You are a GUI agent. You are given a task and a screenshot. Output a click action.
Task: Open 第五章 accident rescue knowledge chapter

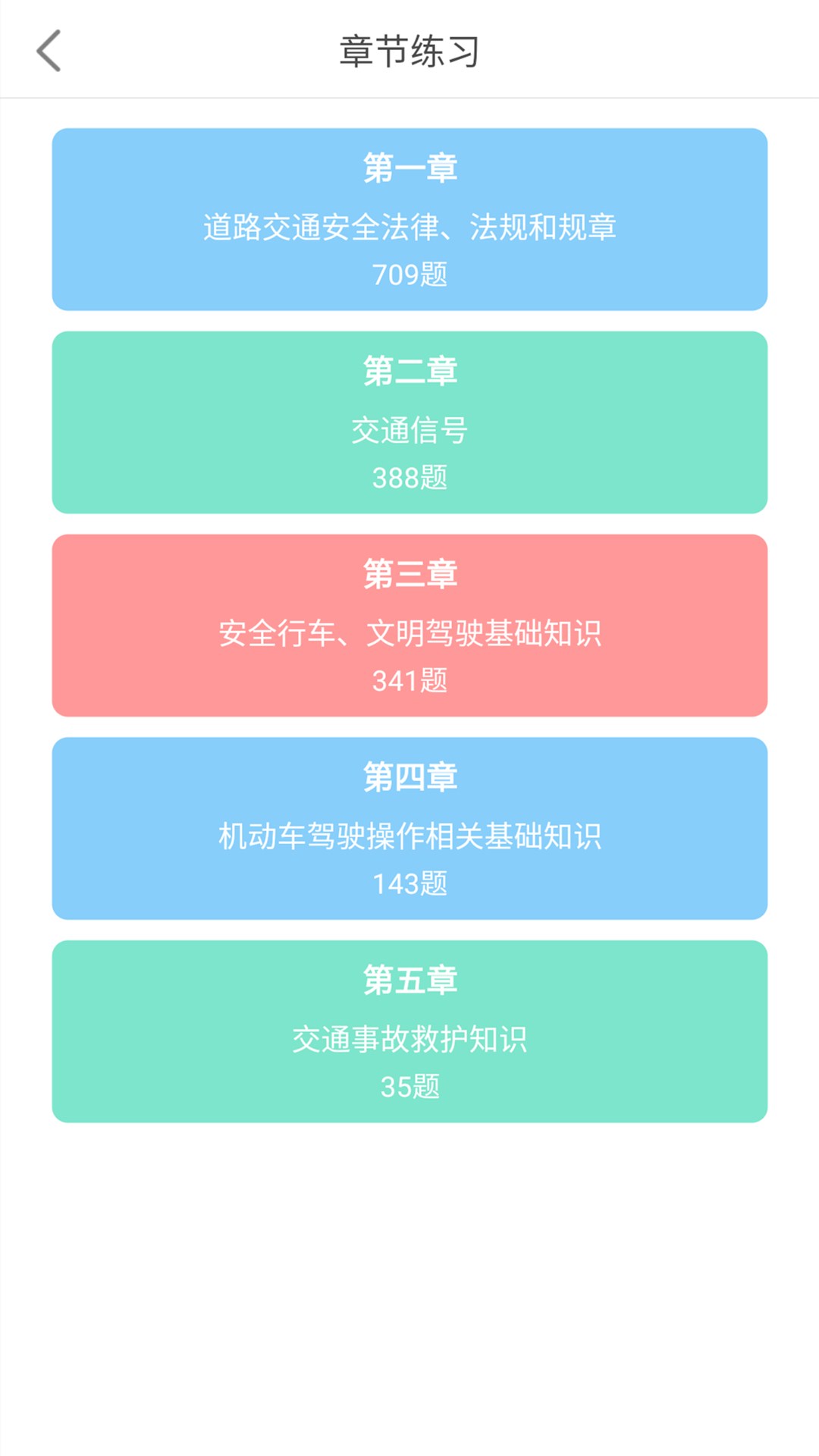[409, 1031]
